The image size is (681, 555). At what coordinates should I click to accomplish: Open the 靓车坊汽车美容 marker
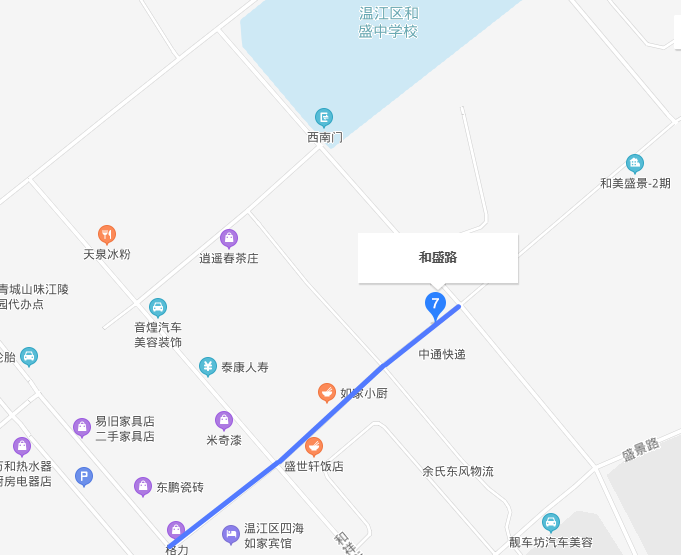pos(550,523)
